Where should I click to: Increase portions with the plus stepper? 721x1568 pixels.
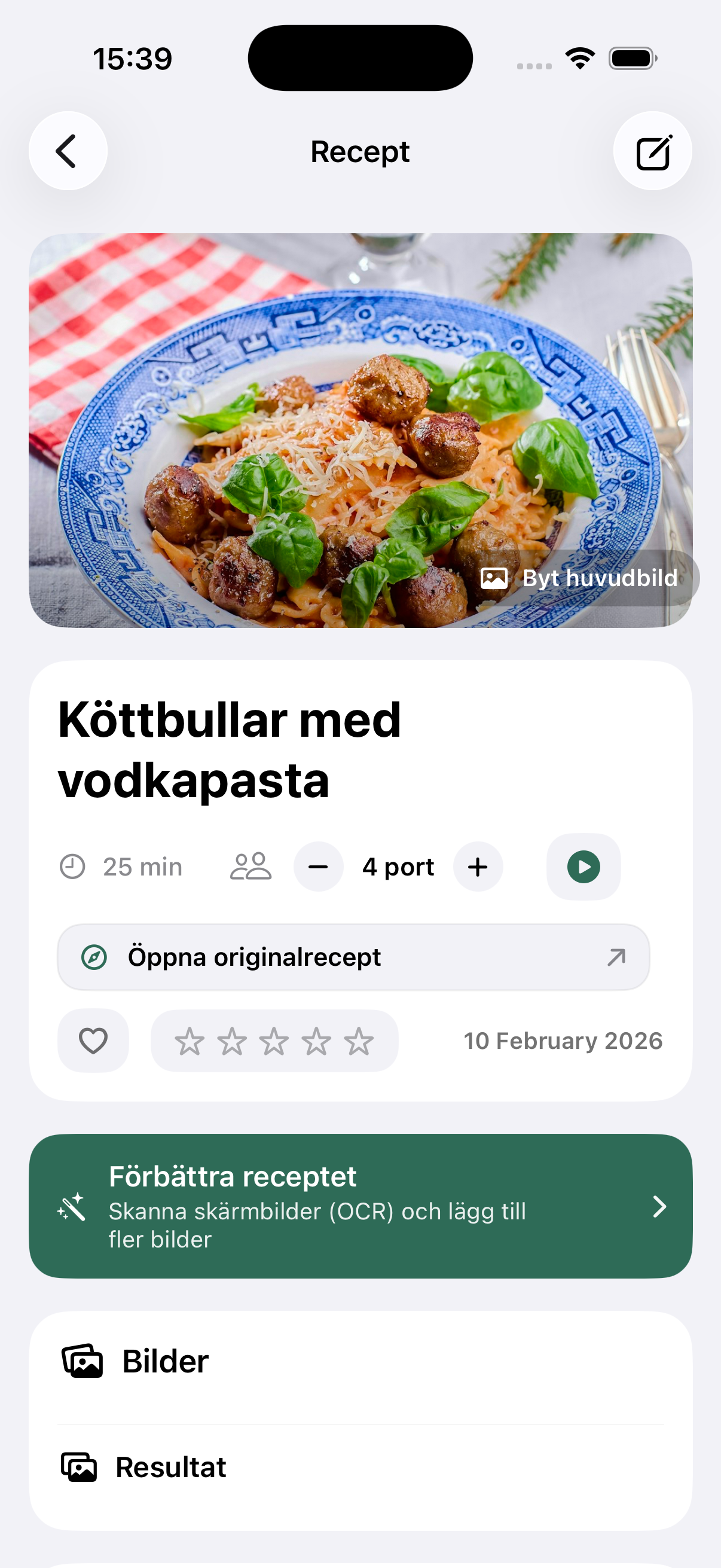(x=478, y=866)
